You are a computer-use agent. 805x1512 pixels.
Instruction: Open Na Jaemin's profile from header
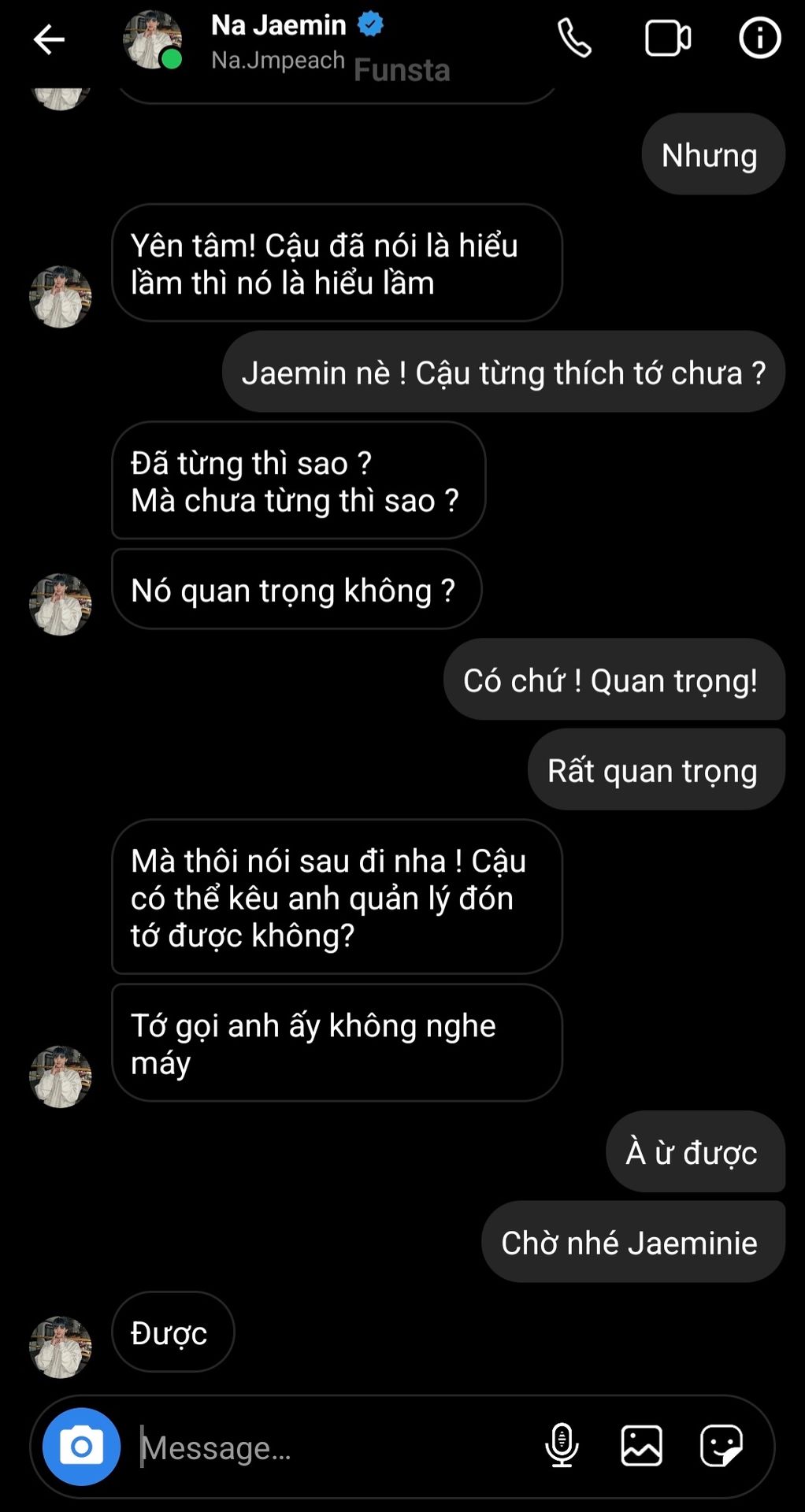point(278,41)
